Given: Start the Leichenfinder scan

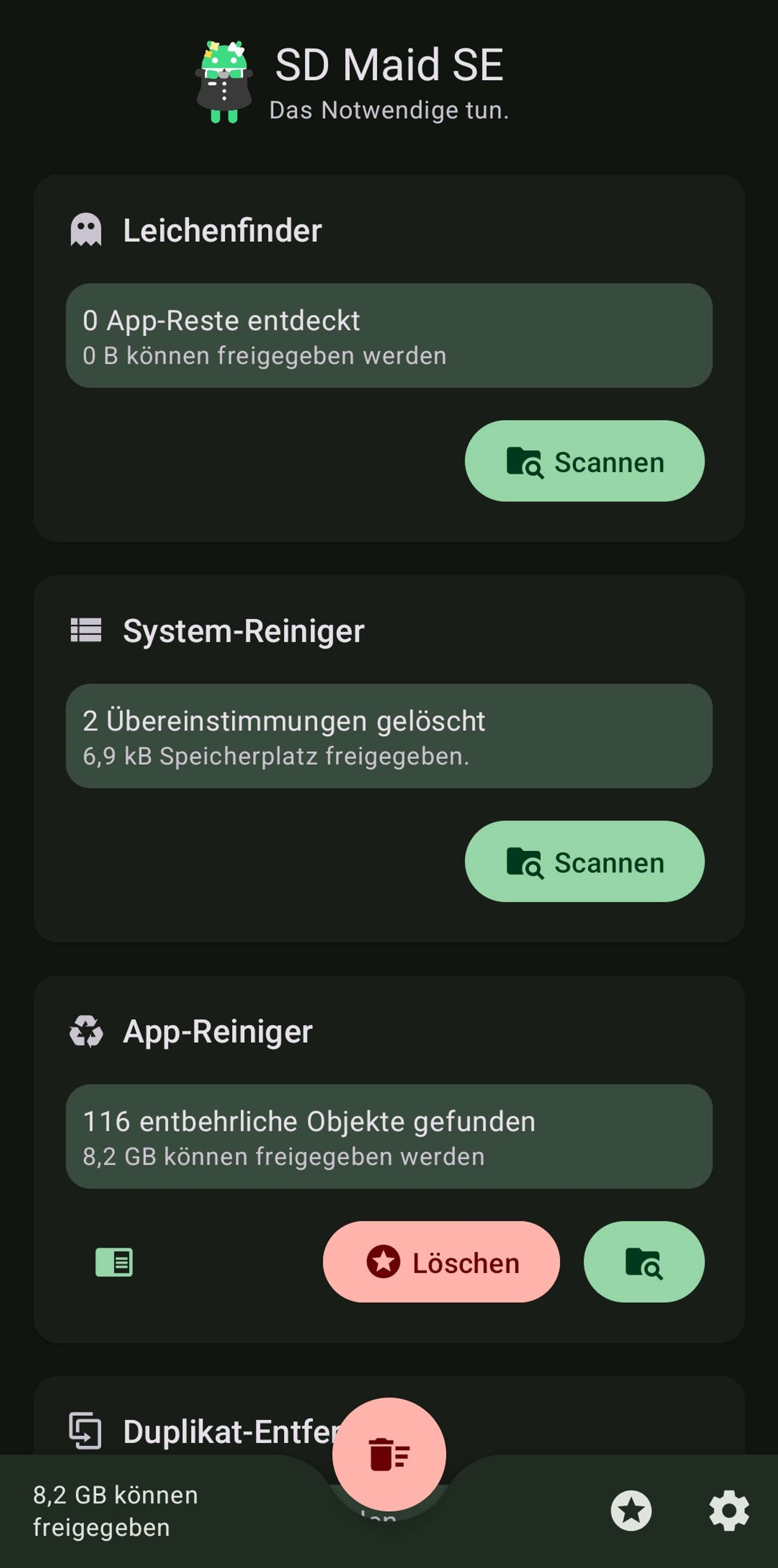Looking at the screenshot, I should tap(585, 461).
